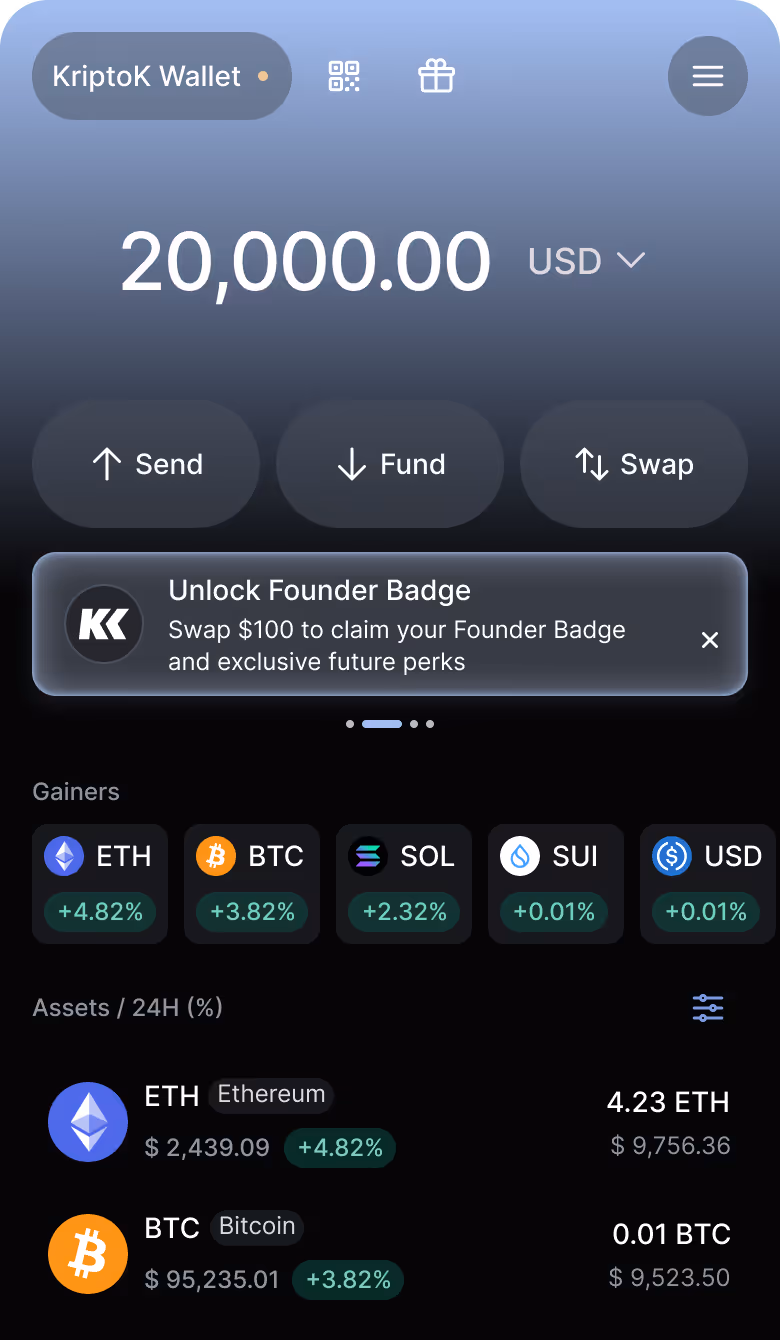Click the SUI token icon
The image size is (780, 1340).
519,856
